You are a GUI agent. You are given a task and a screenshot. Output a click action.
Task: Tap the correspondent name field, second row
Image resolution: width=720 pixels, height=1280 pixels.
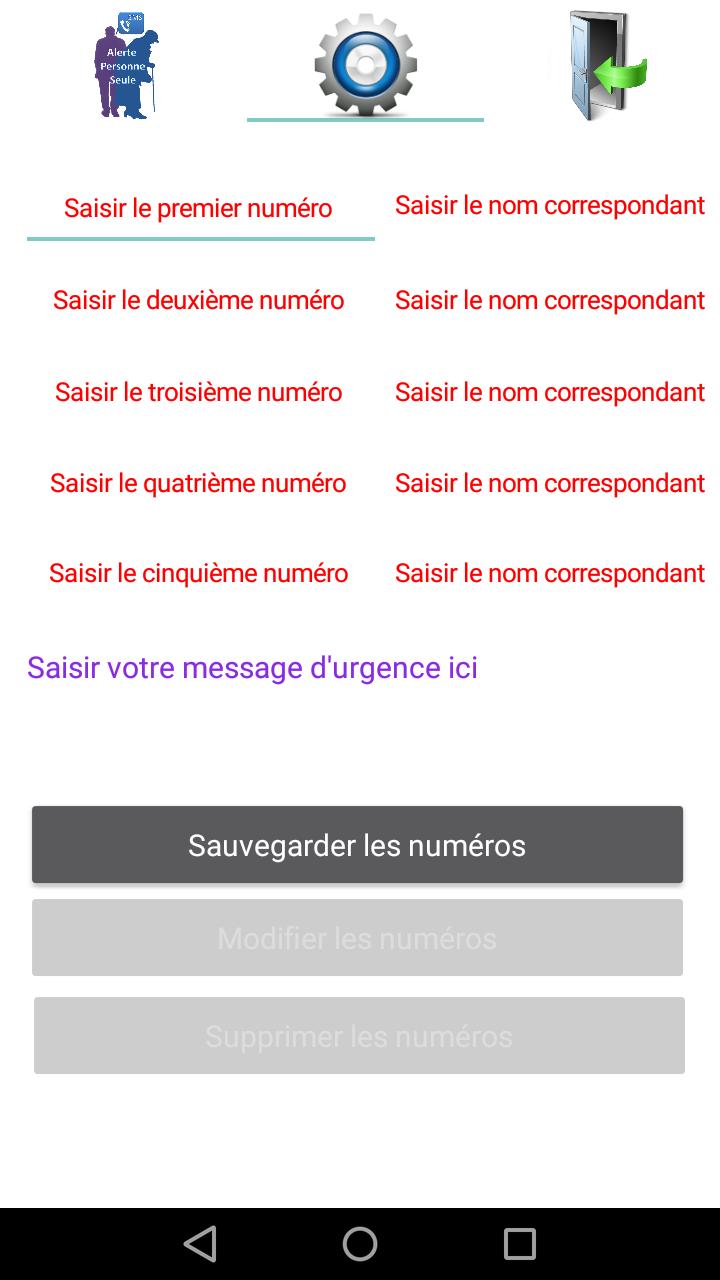(550, 300)
